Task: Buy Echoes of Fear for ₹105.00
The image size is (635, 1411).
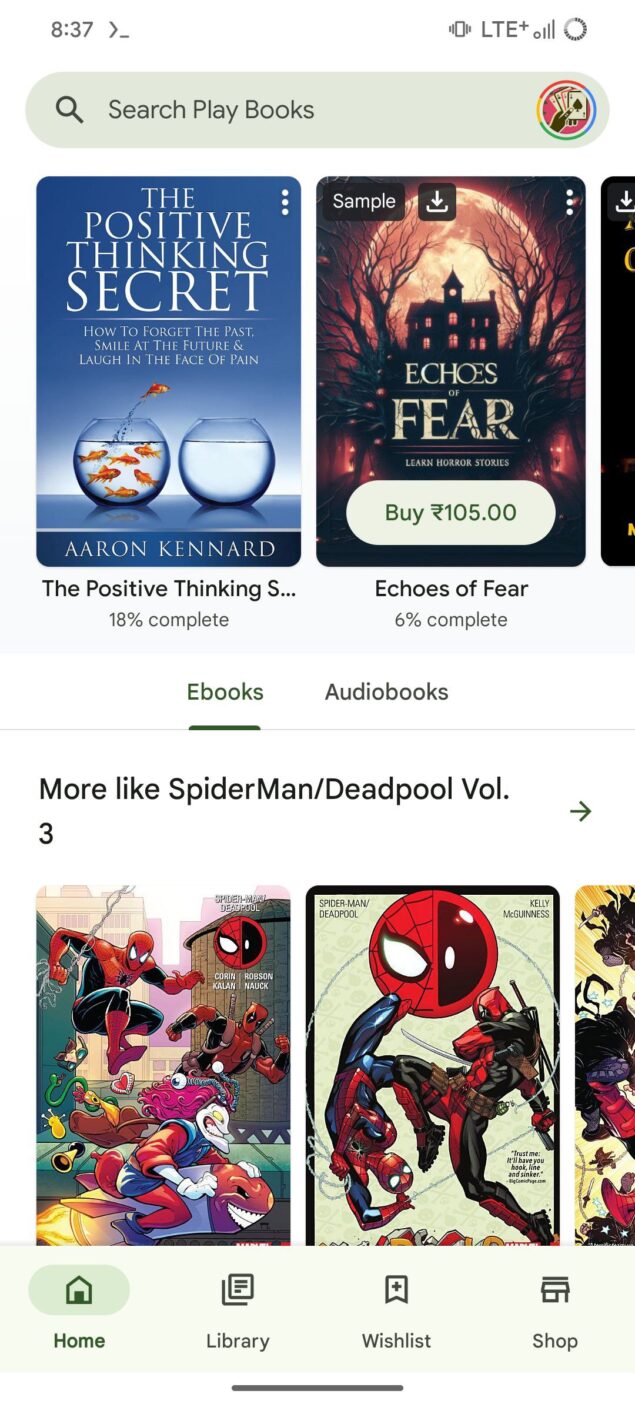Action: click(450, 513)
